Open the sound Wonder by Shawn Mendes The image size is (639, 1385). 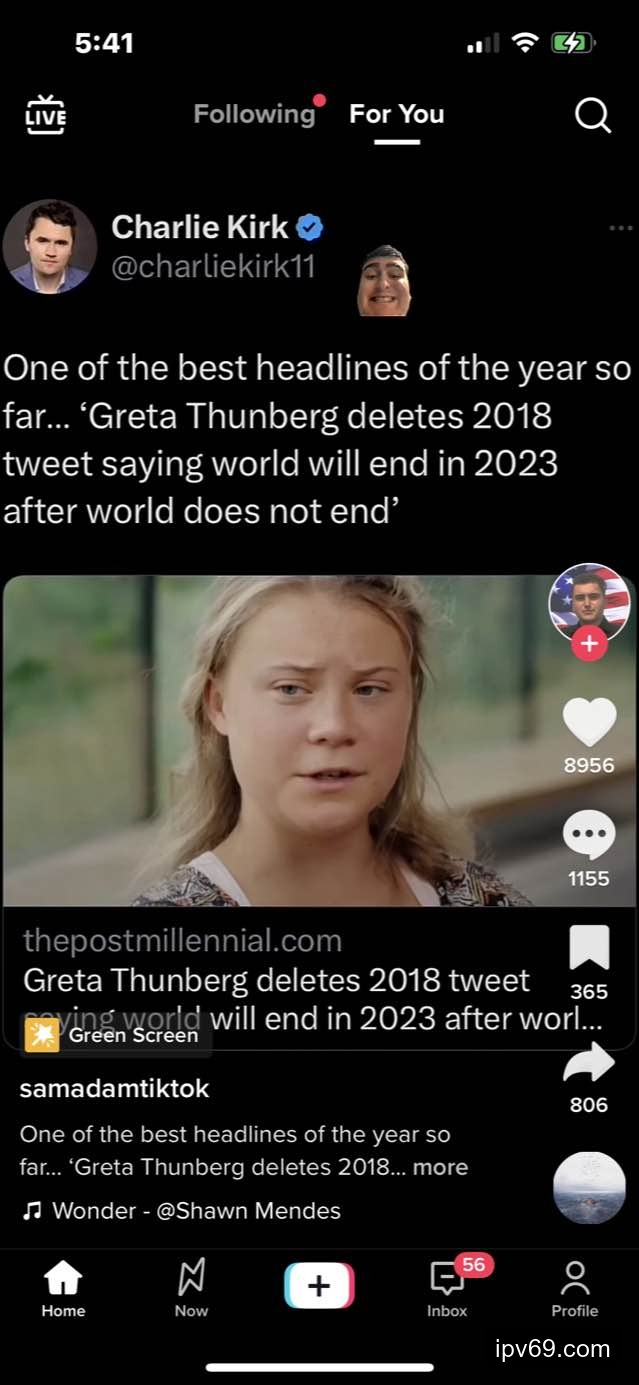pyautogui.click(x=195, y=1211)
